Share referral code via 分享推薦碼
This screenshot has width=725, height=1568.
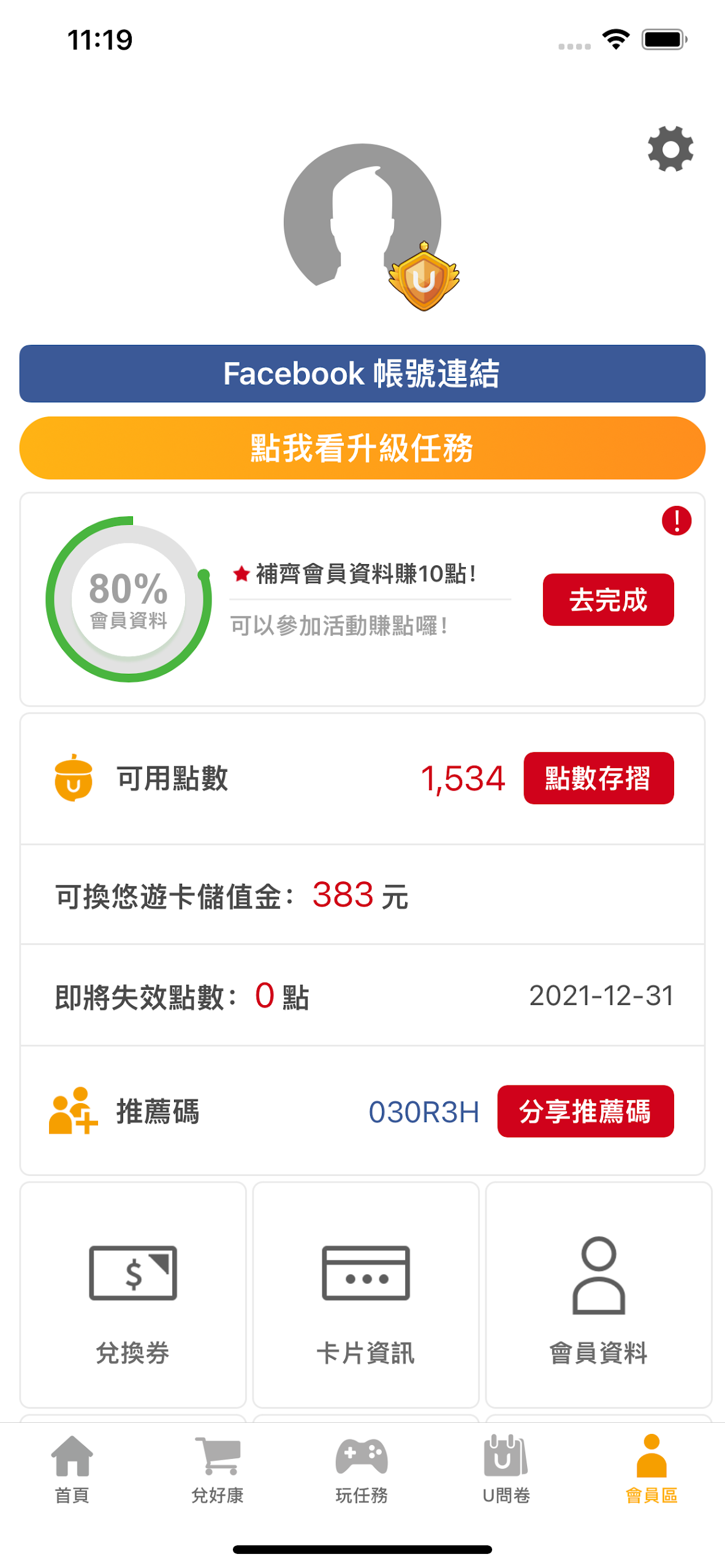[x=585, y=1110]
